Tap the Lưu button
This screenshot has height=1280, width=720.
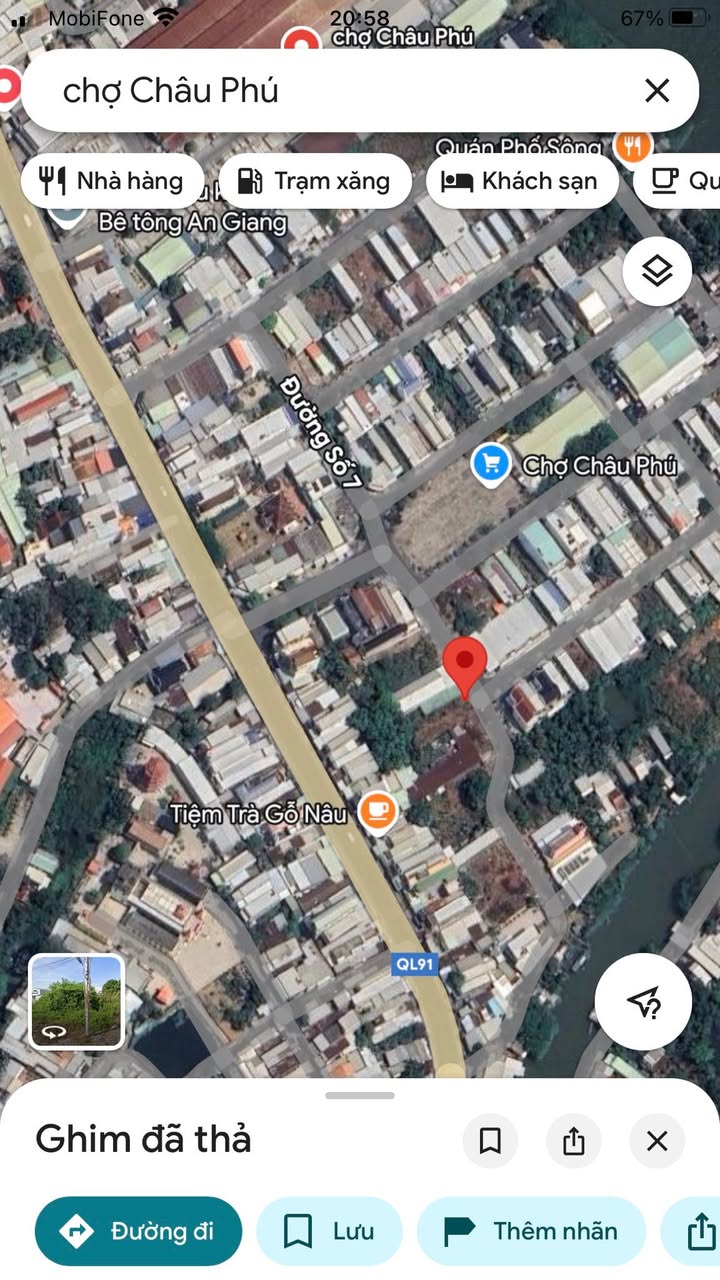coord(329,1231)
